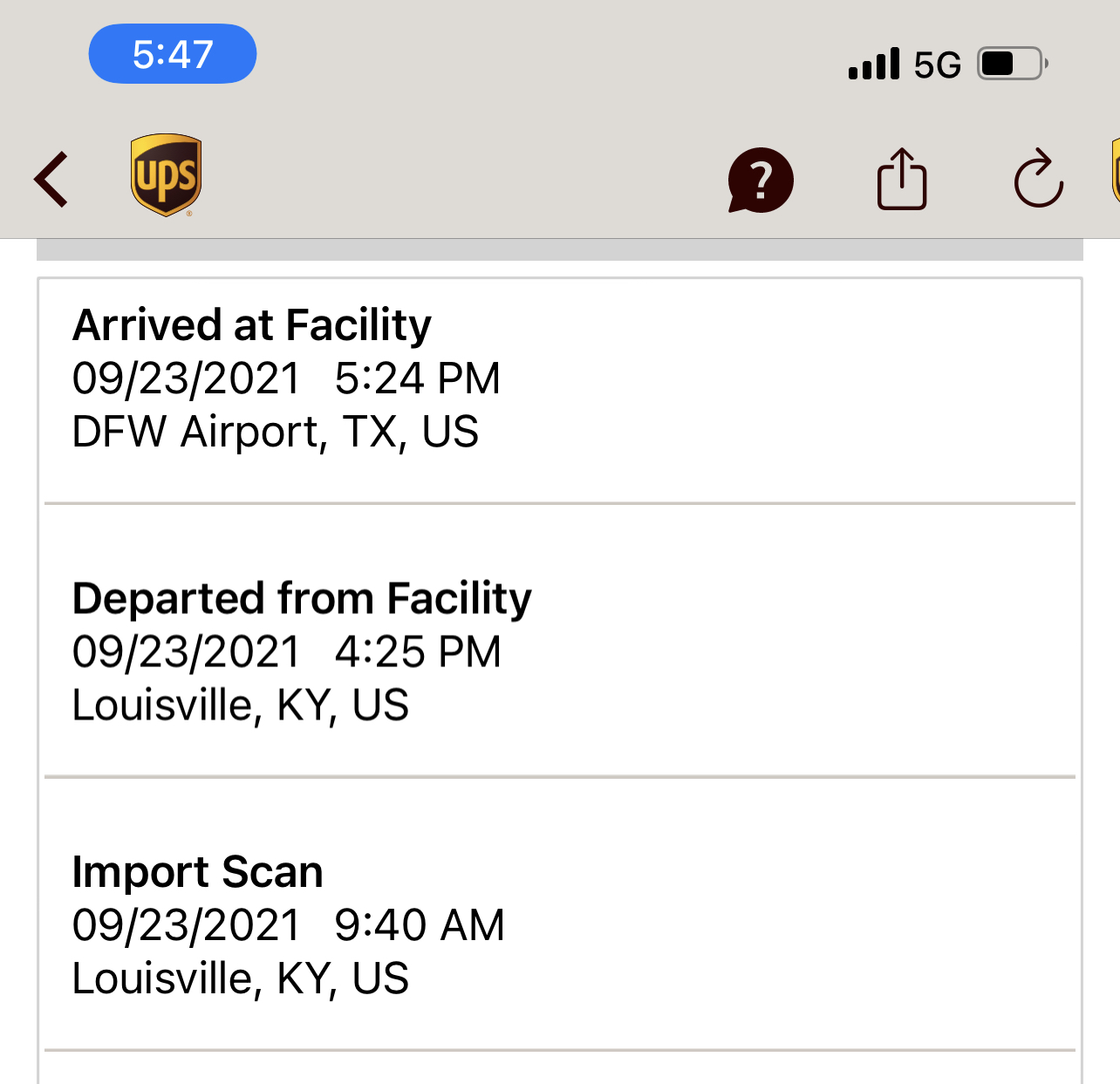The image size is (1120, 1084).
Task: Open the help chat bubble
Action: 761,181
